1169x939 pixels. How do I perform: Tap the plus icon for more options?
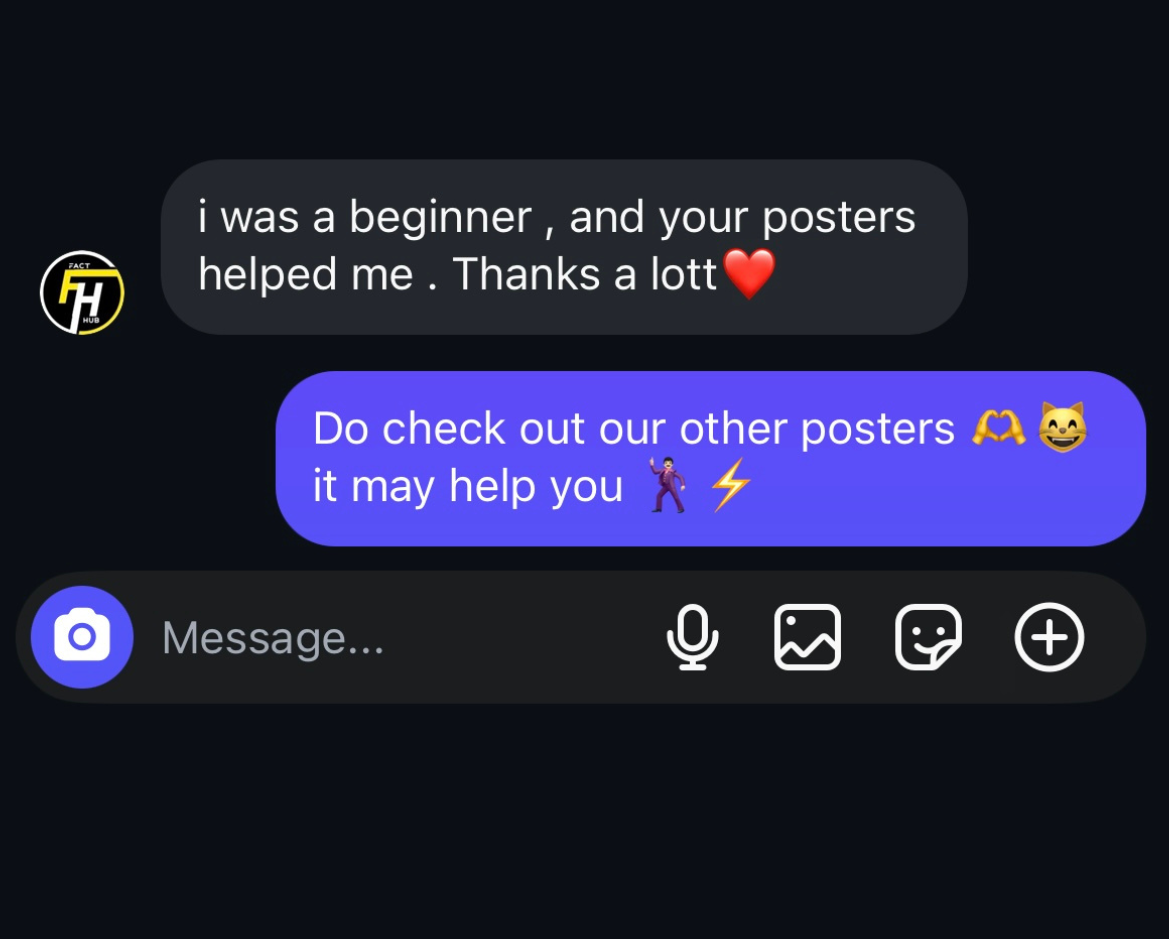click(x=1049, y=637)
